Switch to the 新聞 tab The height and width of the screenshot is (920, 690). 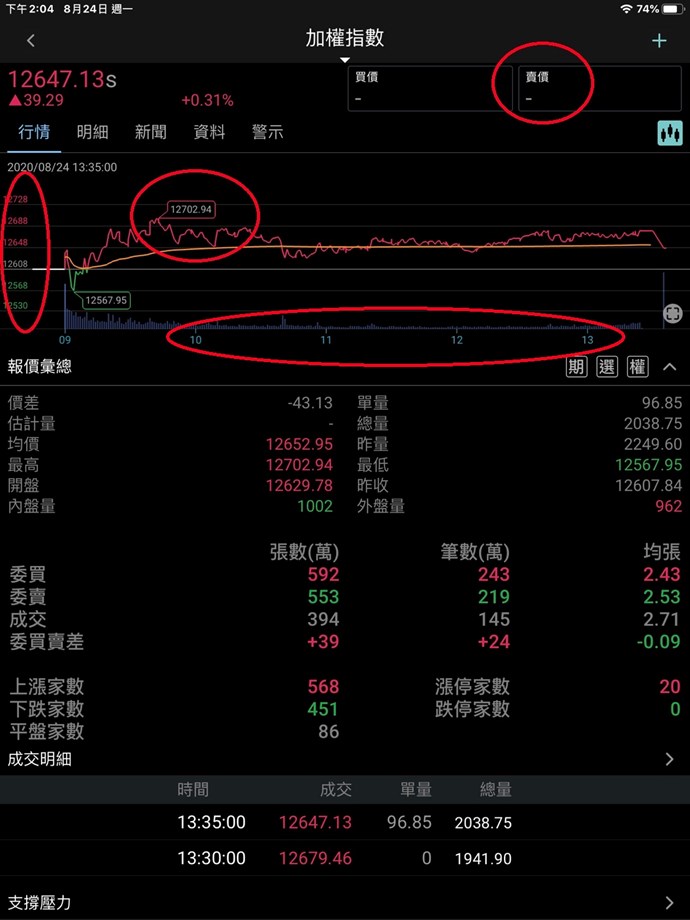pos(150,132)
